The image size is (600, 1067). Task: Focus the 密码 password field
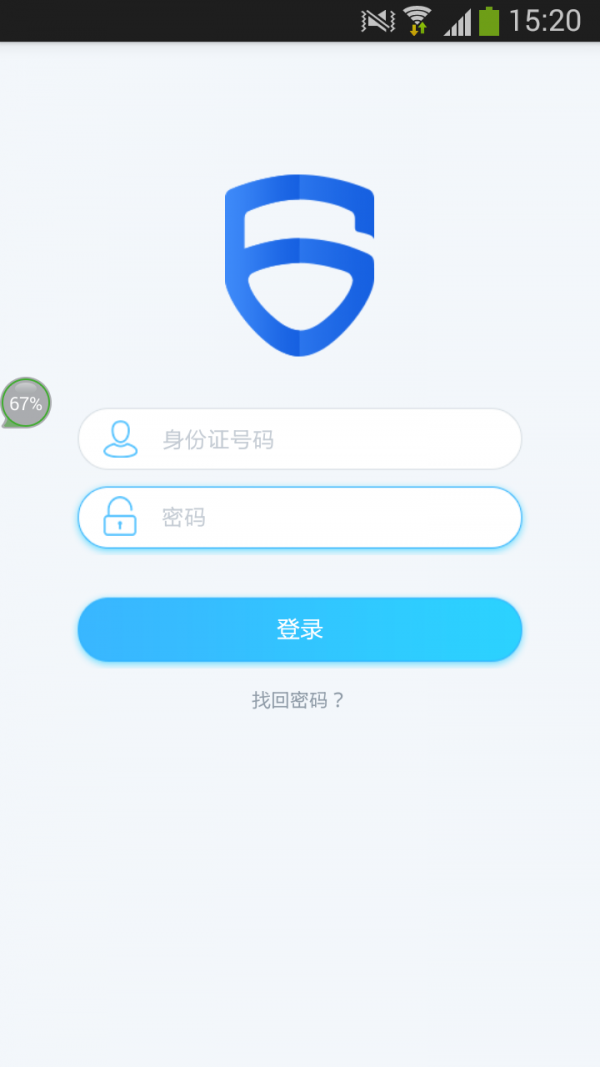[320, 518]
